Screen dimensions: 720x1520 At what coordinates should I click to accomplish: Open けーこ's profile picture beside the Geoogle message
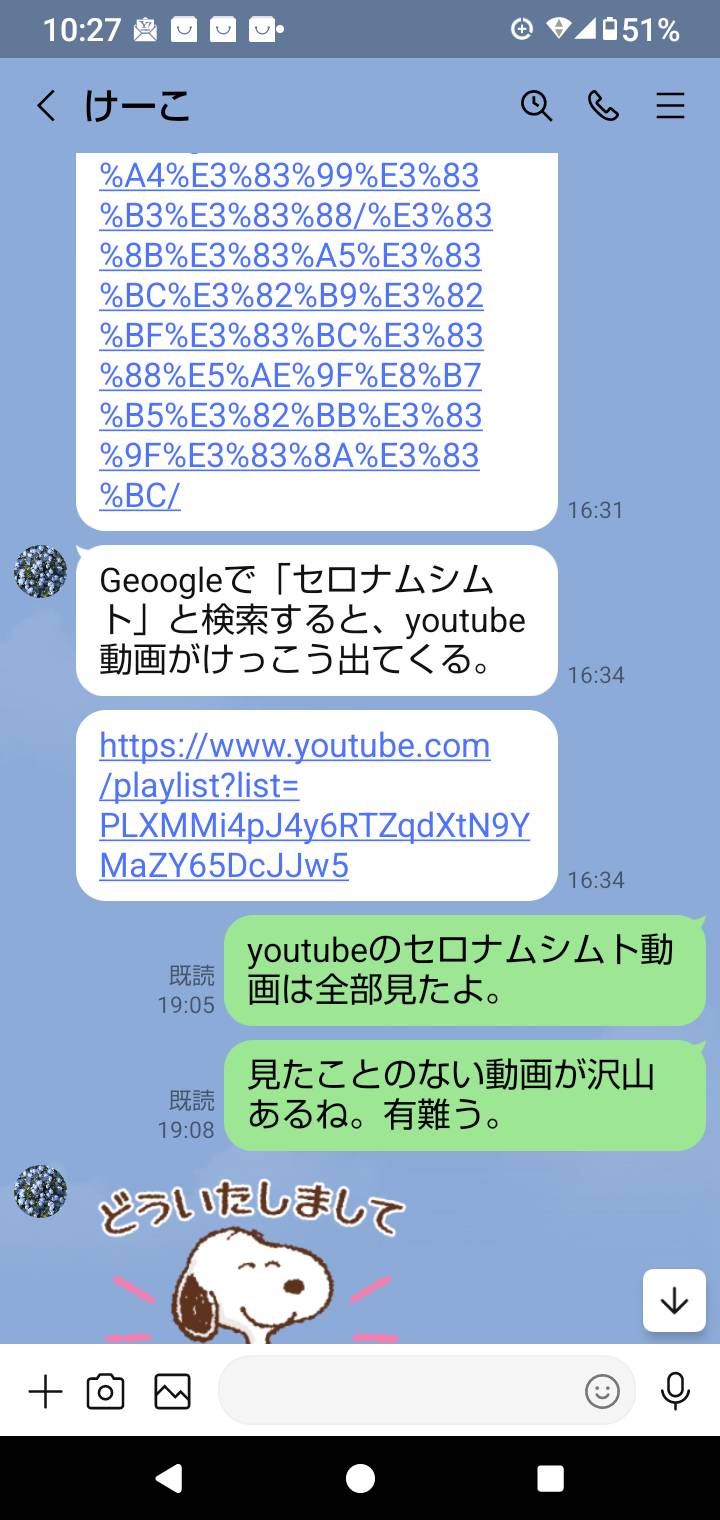[40, 572]
